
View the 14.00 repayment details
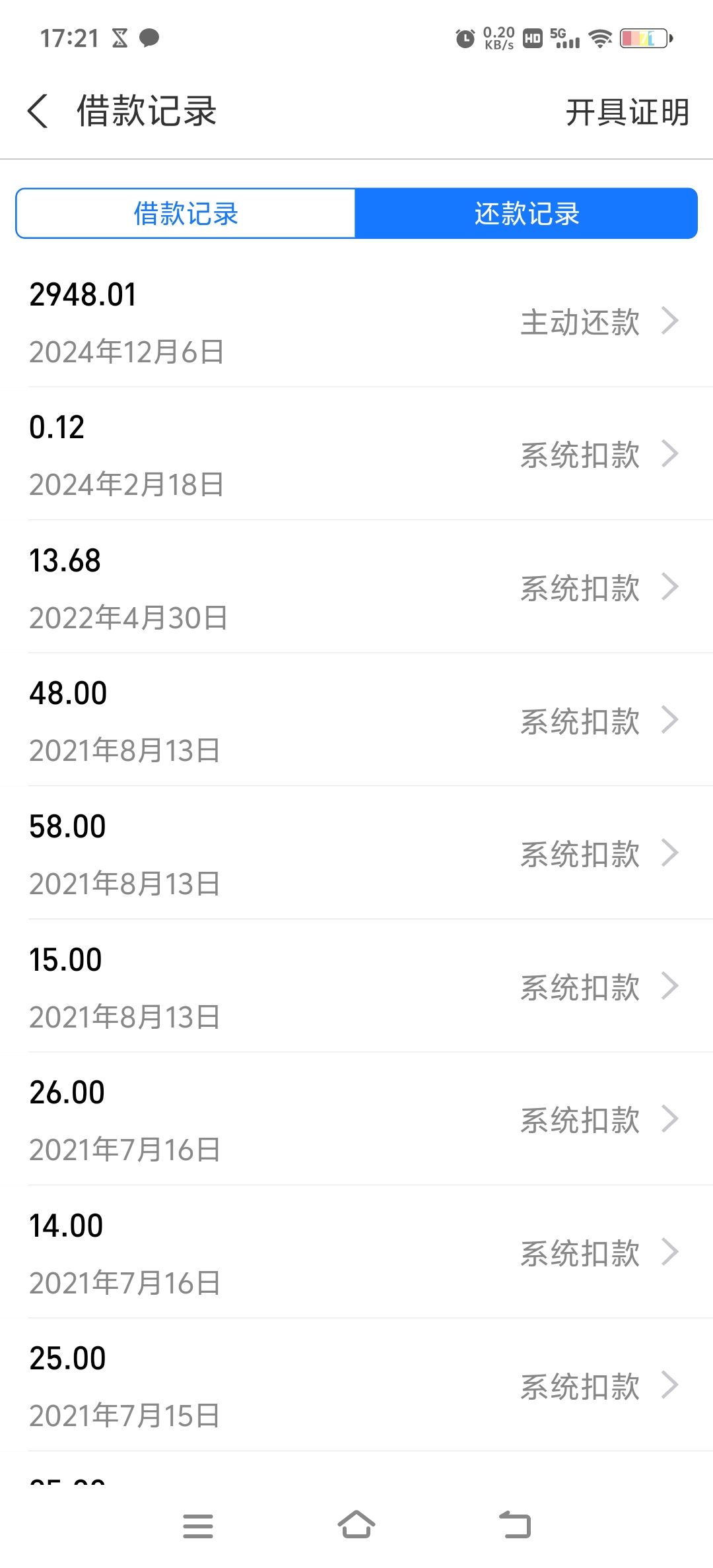pyautogui.click(x=356, y=1253)
